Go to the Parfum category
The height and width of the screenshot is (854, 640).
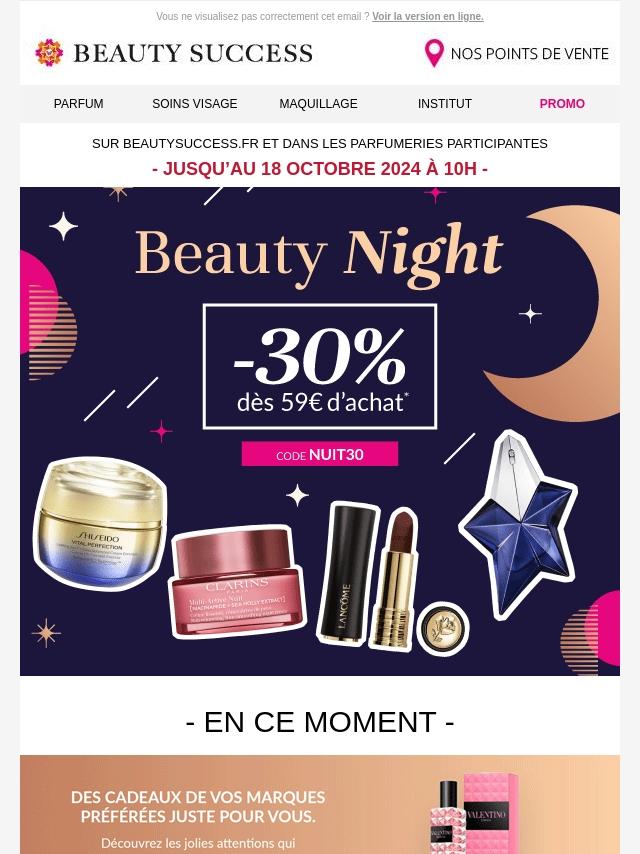coord(78,104)
